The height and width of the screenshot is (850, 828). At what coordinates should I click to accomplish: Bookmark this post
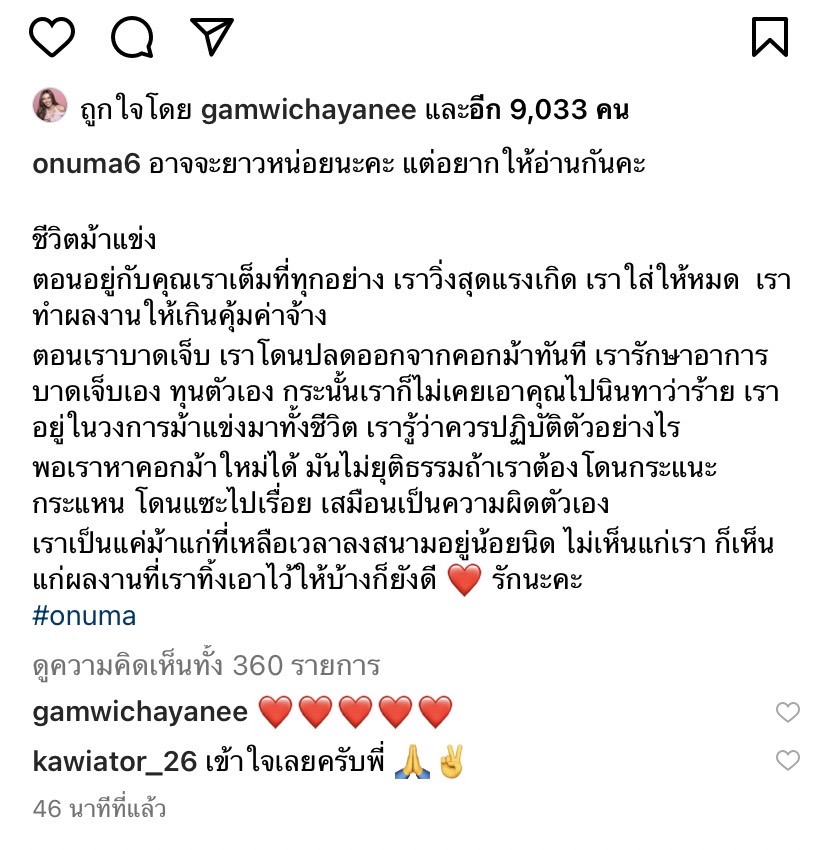point(771,37)
